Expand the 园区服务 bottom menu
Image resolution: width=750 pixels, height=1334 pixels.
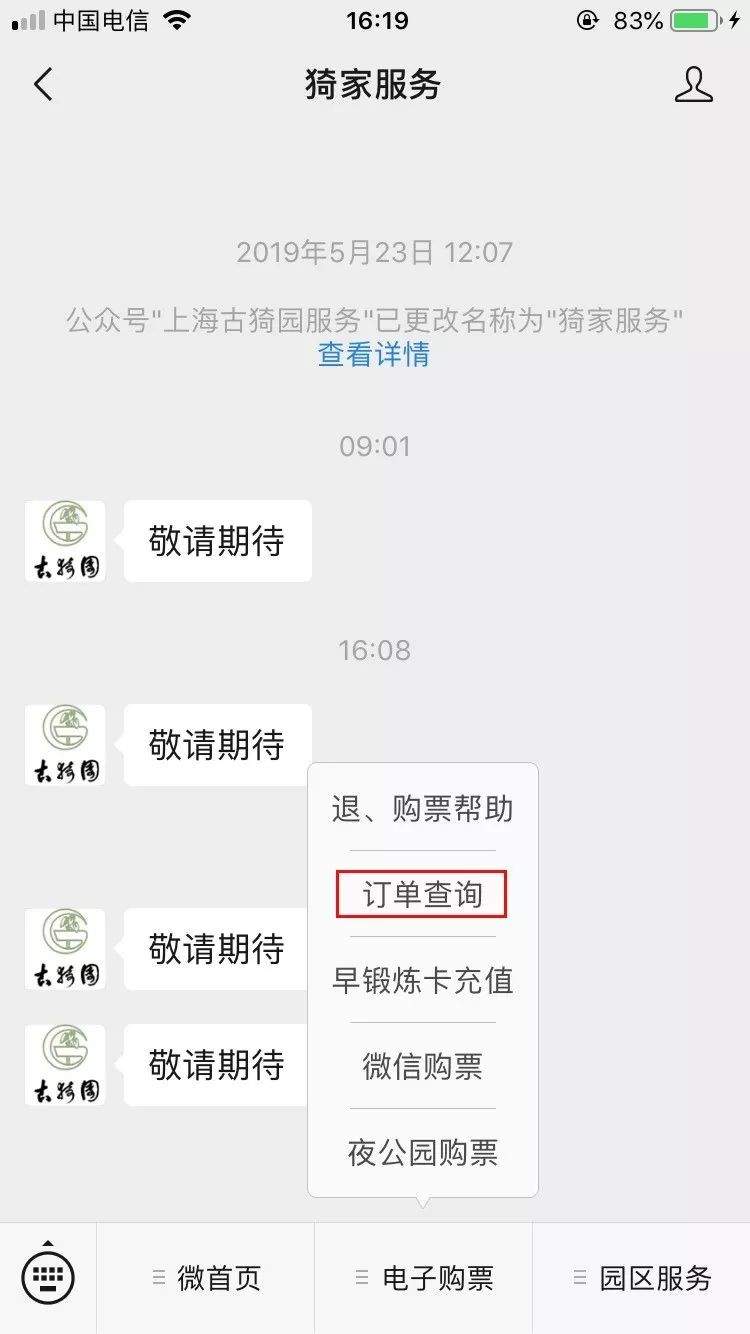tap(641, 1278)
